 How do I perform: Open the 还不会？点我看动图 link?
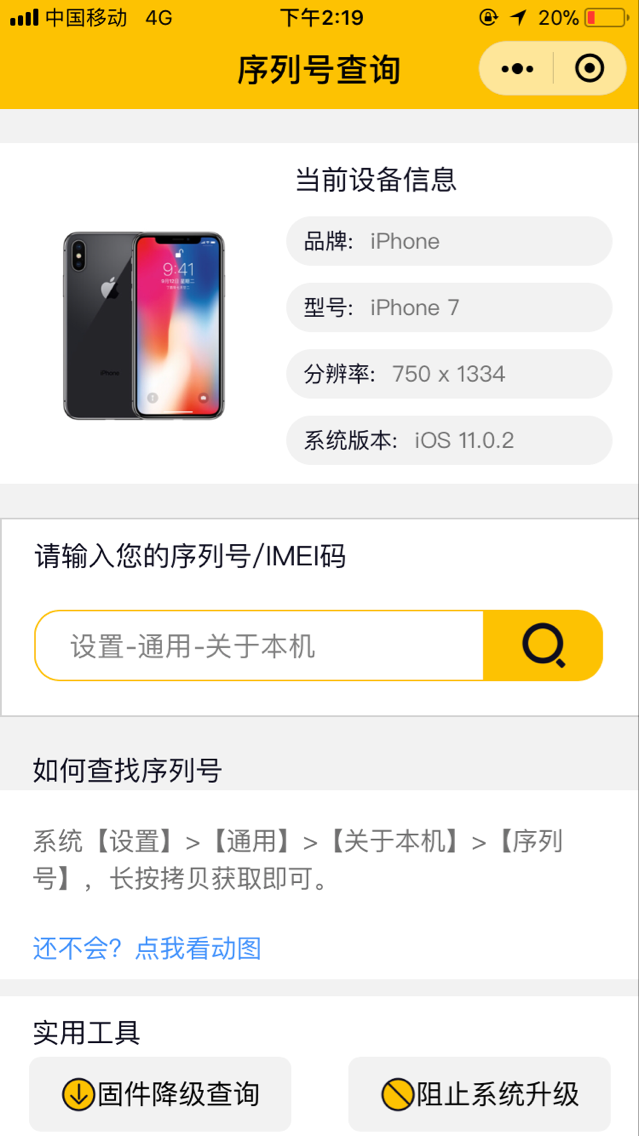(147, 948)
